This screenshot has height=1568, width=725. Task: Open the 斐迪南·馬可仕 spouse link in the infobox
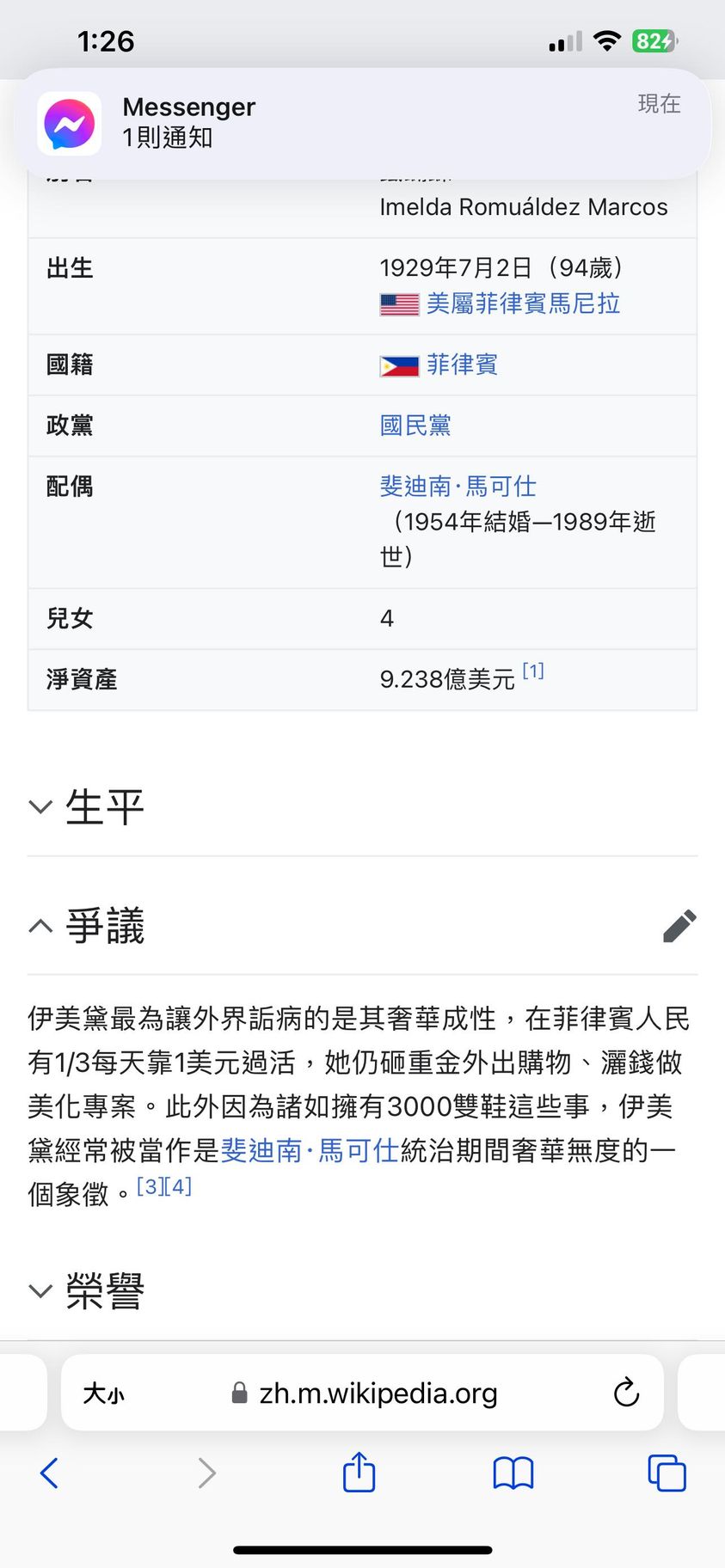coord(458,487)
